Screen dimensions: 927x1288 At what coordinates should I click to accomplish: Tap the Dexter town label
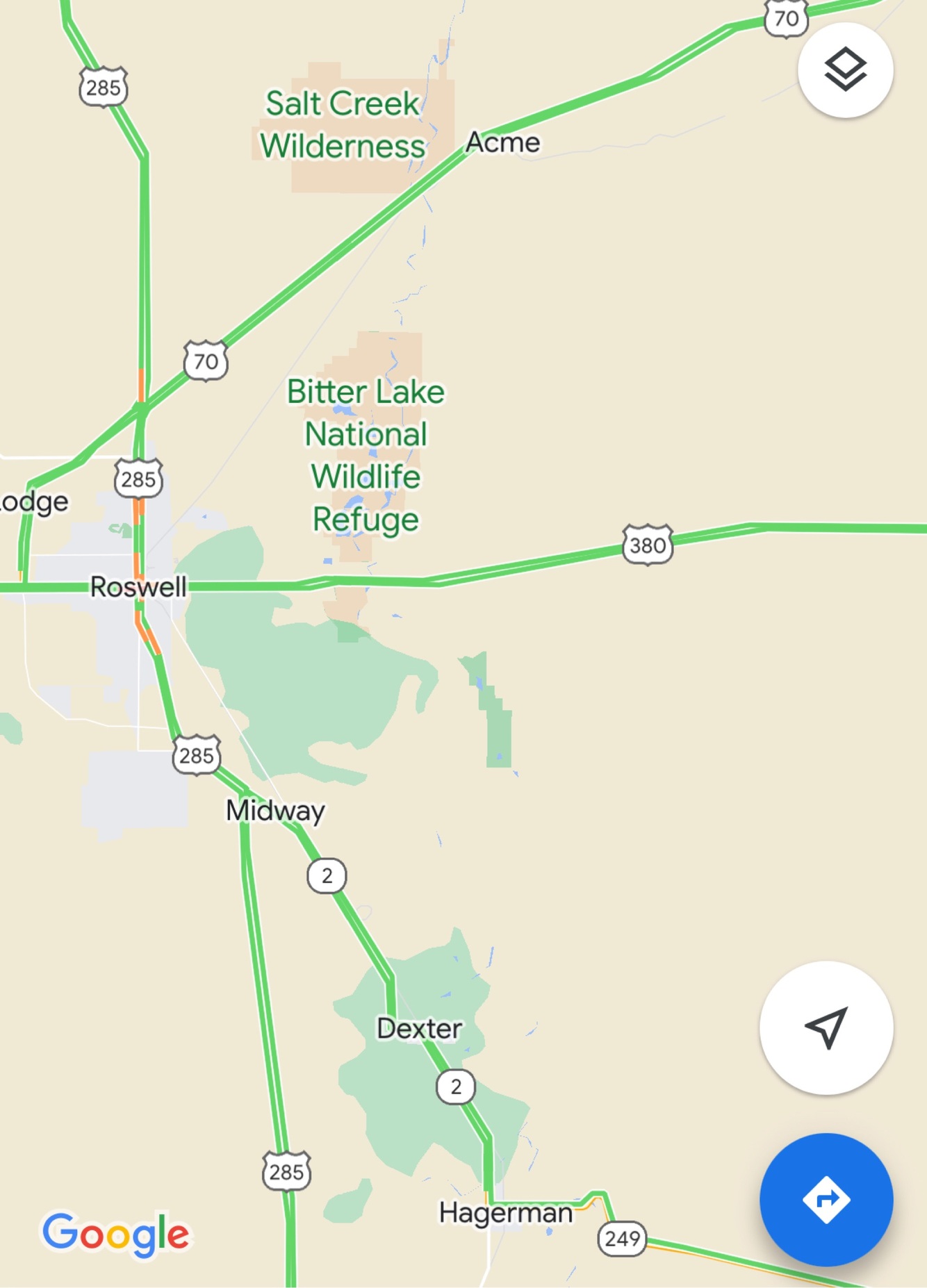click(419, 1029)
